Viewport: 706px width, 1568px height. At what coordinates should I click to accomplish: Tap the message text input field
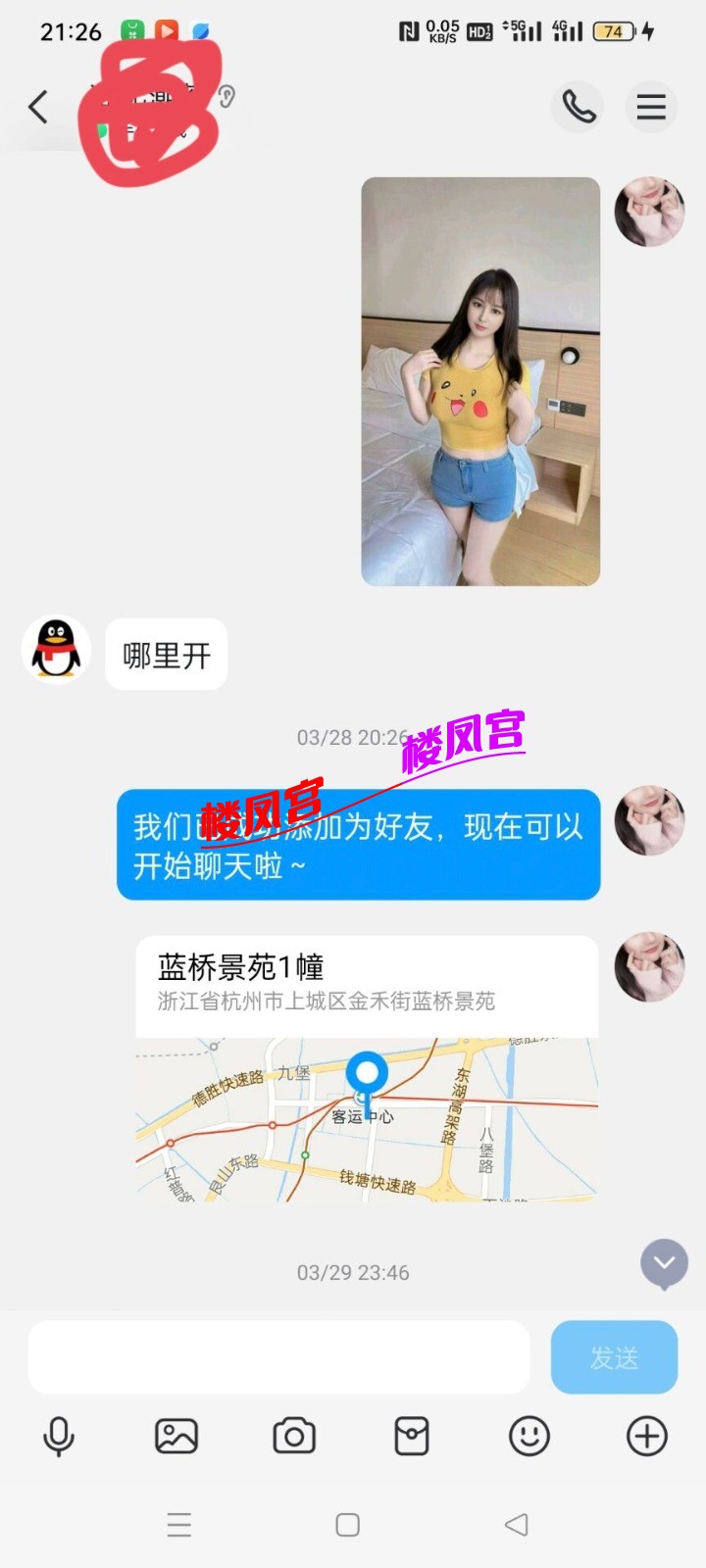click(x=279, y=1357)
